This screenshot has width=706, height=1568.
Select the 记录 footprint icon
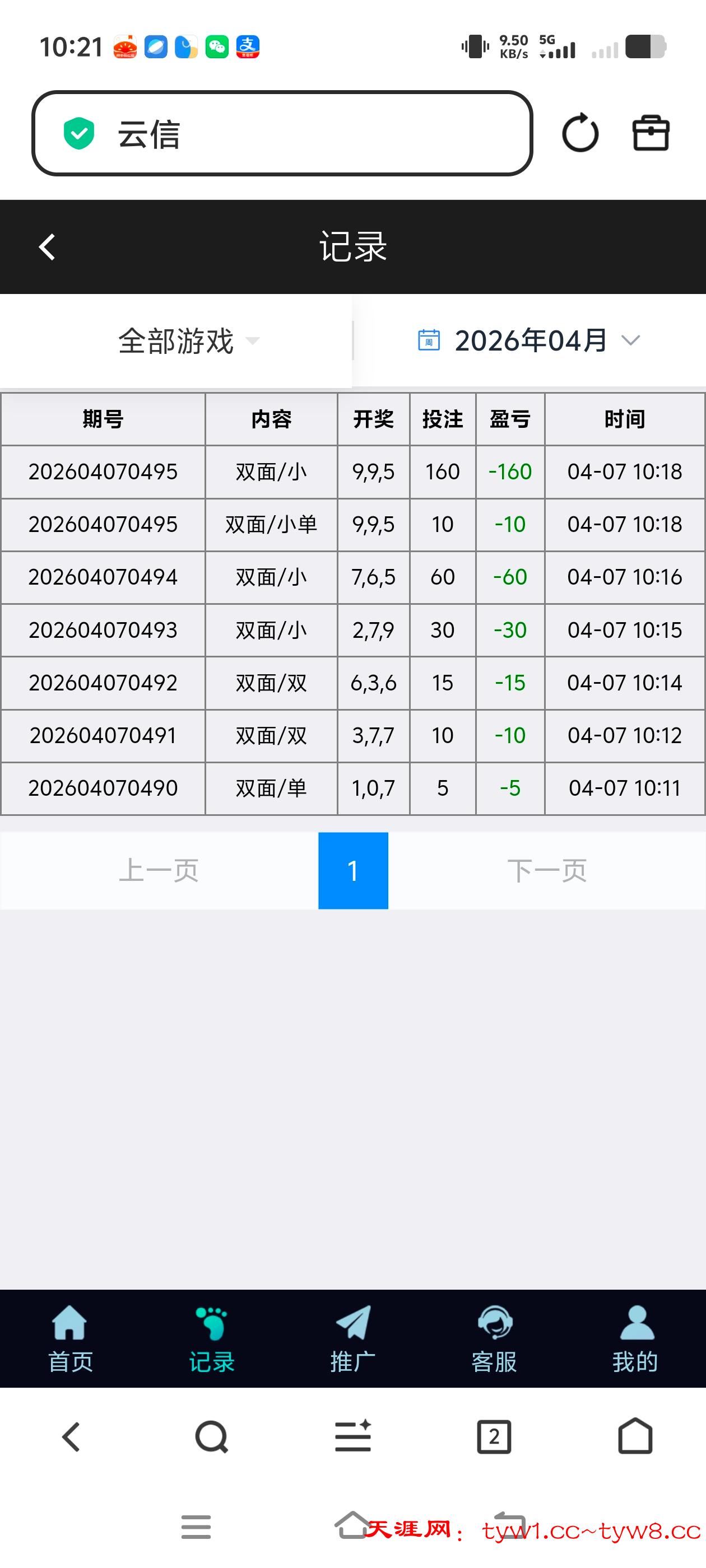(x=211, y=1324)
